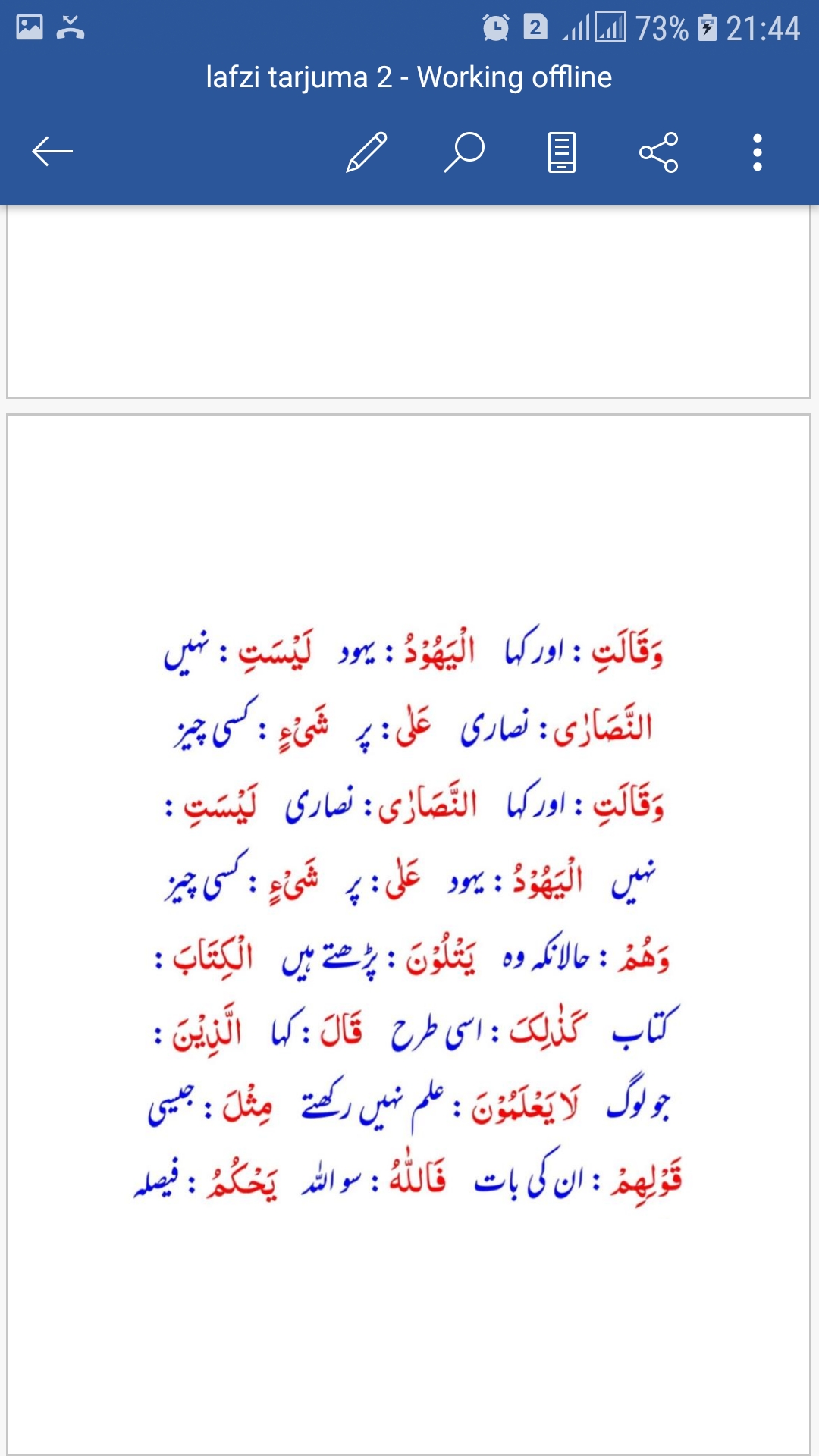Share the lafzi tarjuma 2 document

click(x=659, y=152)
